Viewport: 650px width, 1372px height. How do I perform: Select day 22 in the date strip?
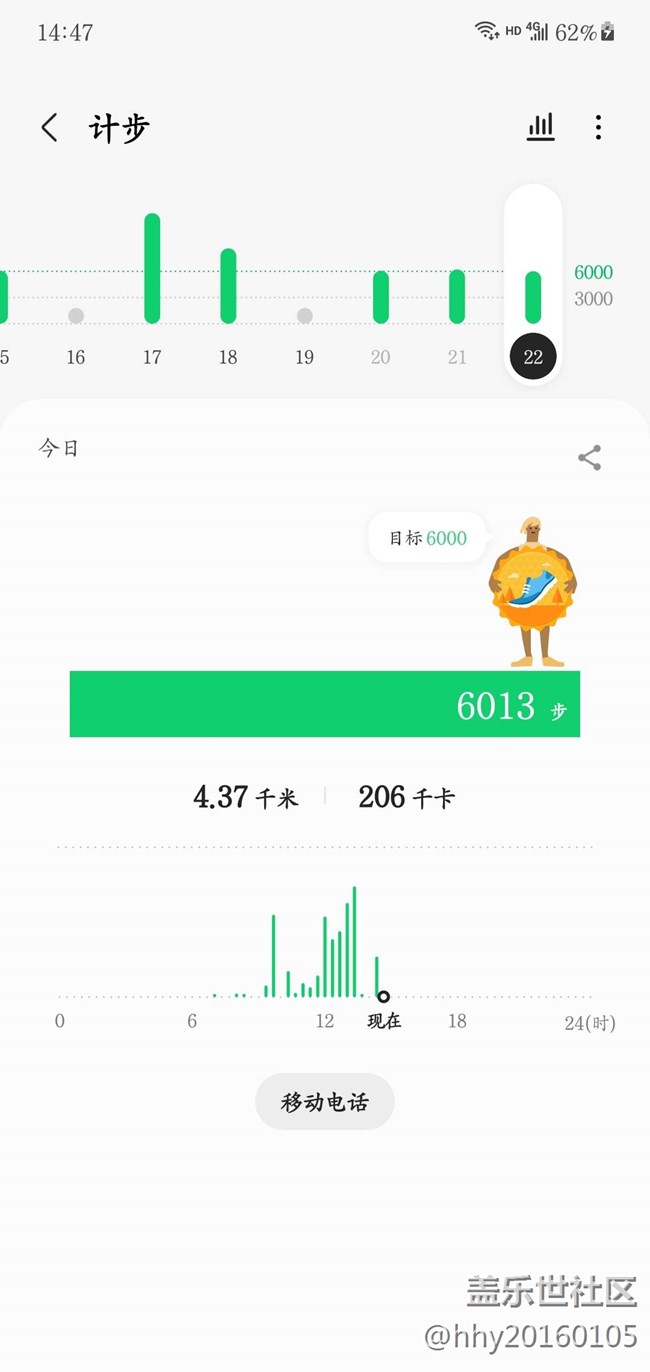tap(533, 357)
